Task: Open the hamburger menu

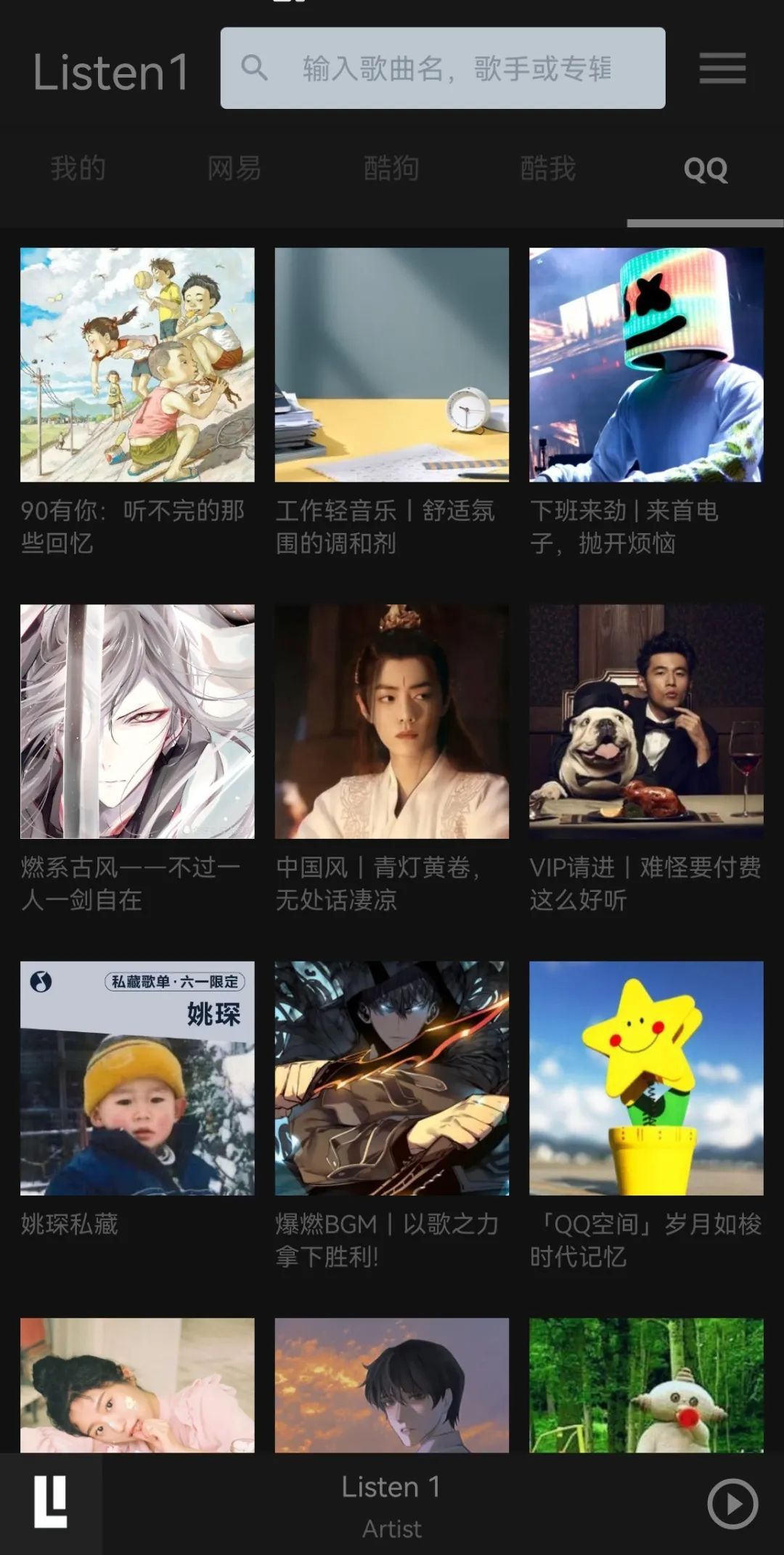Action: pyautogui.click(x=722, y=68)
